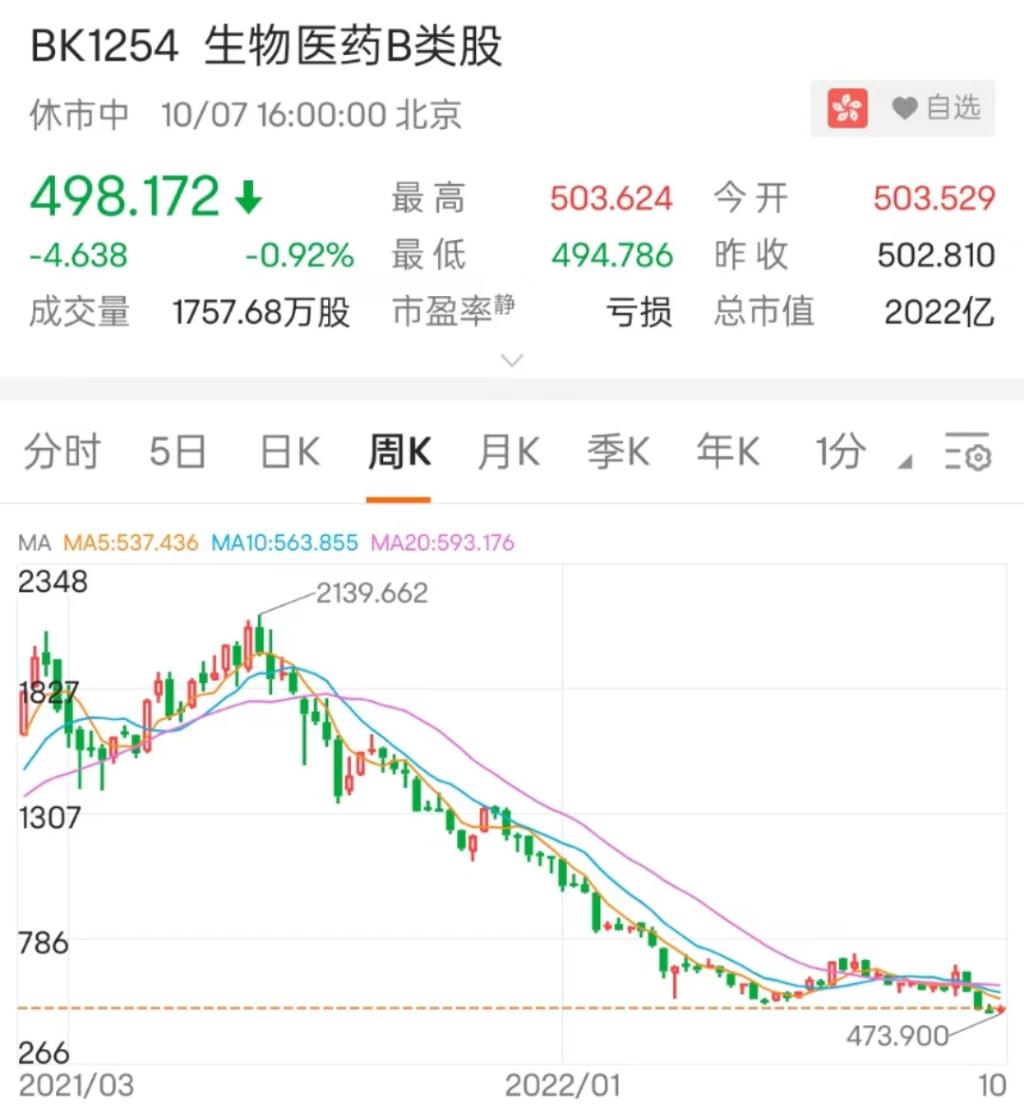The image size is (1024, 1104).
Task: Tap the MA indicator legend
Action: [34, 543]
